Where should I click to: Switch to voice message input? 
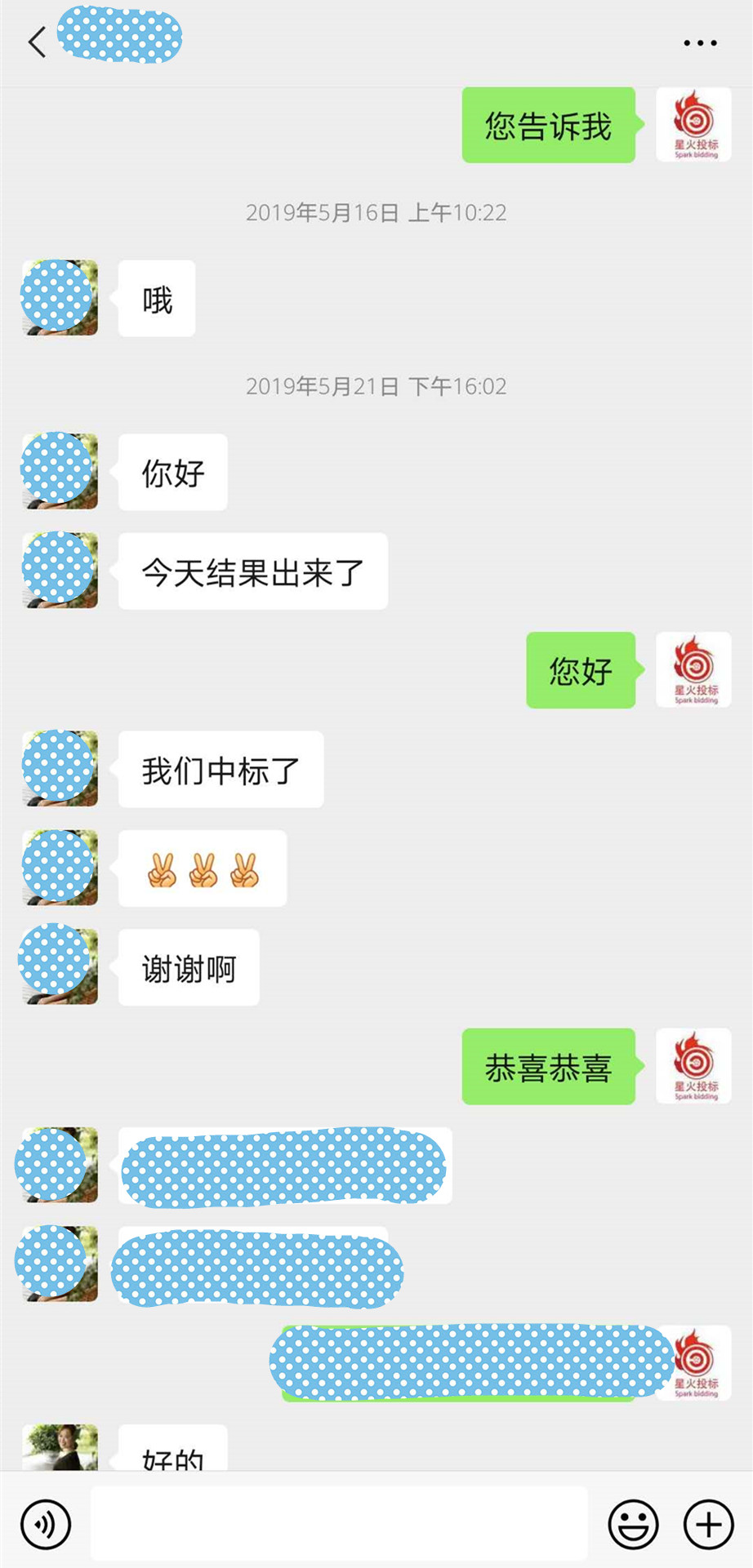click(46, 1523)
